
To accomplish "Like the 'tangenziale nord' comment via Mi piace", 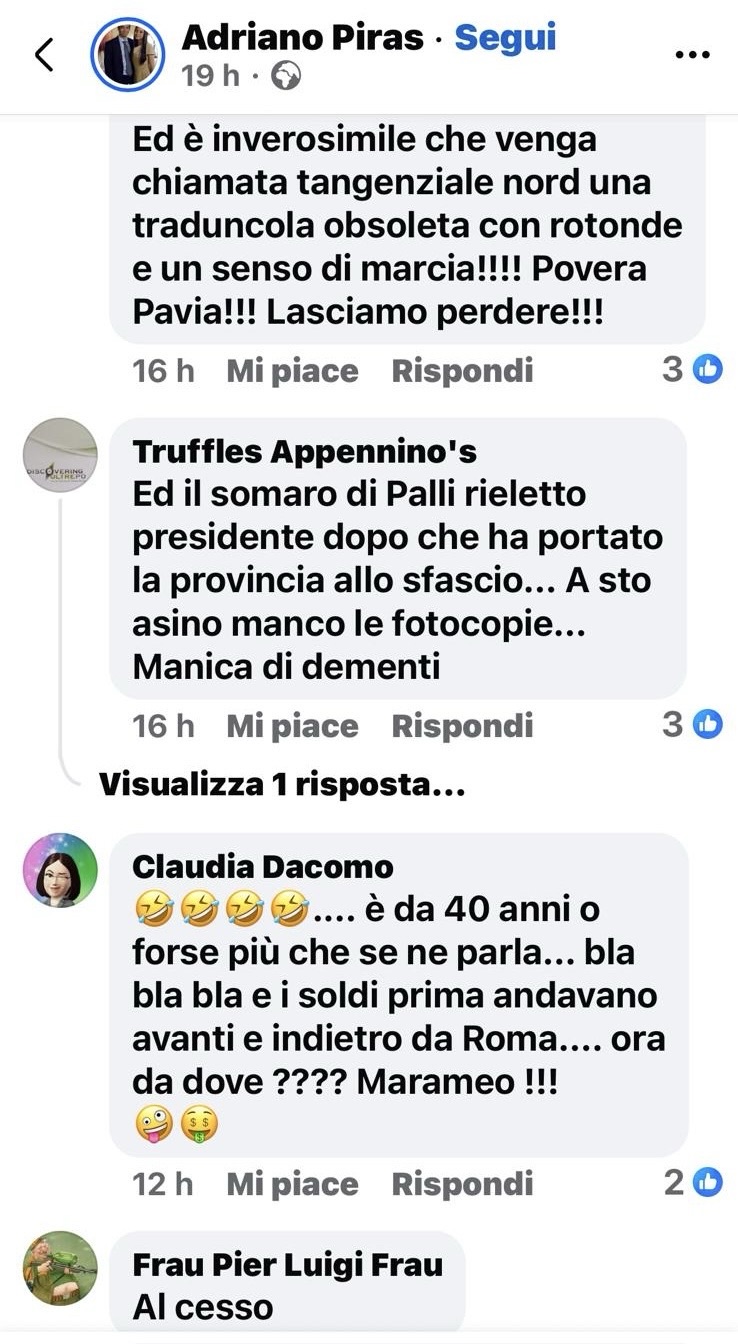I will coord(292,371).
